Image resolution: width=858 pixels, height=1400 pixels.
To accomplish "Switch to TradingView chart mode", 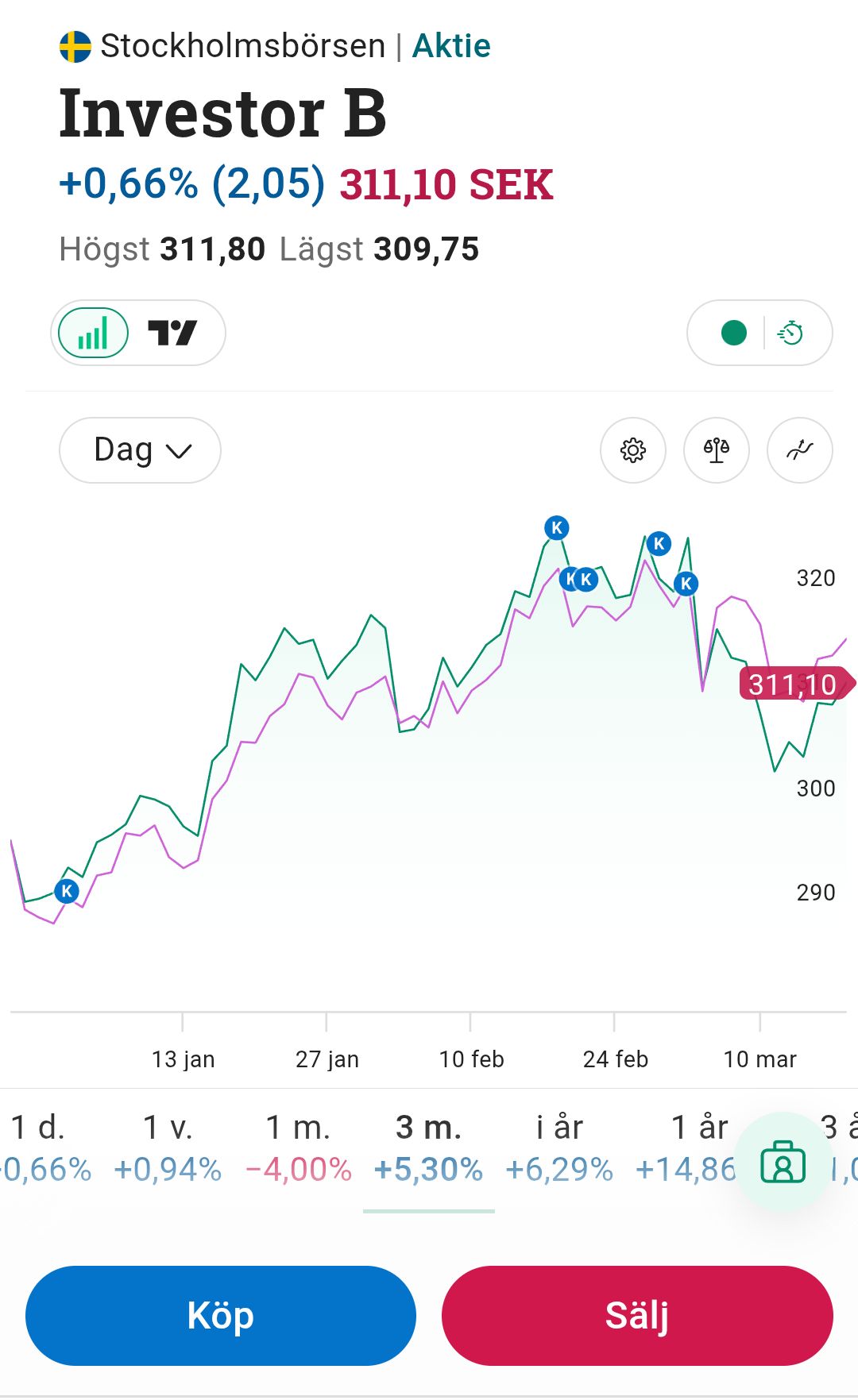I will click(x=172, y=333).
